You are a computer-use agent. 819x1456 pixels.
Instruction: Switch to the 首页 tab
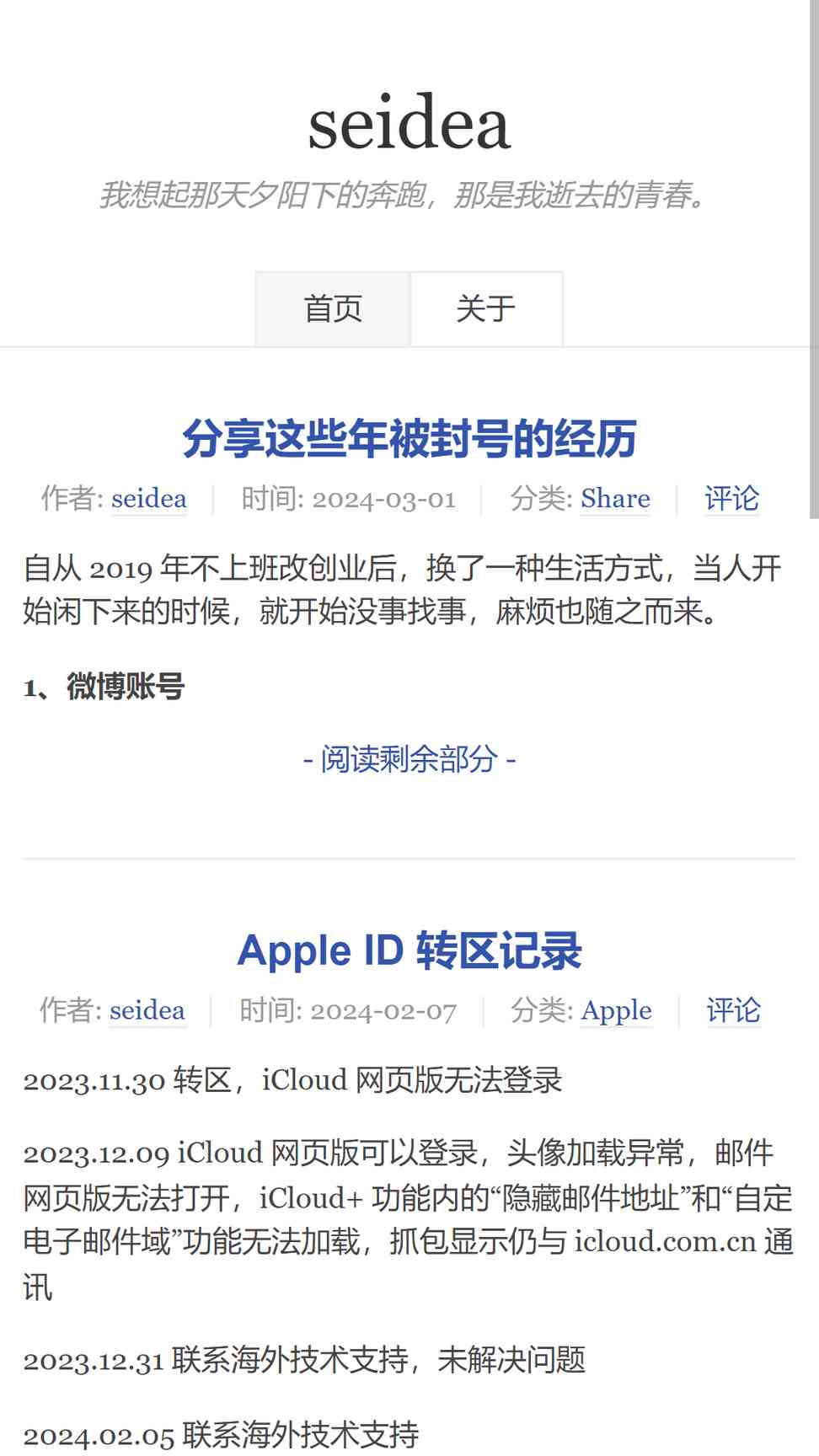(x=333, y=309)
